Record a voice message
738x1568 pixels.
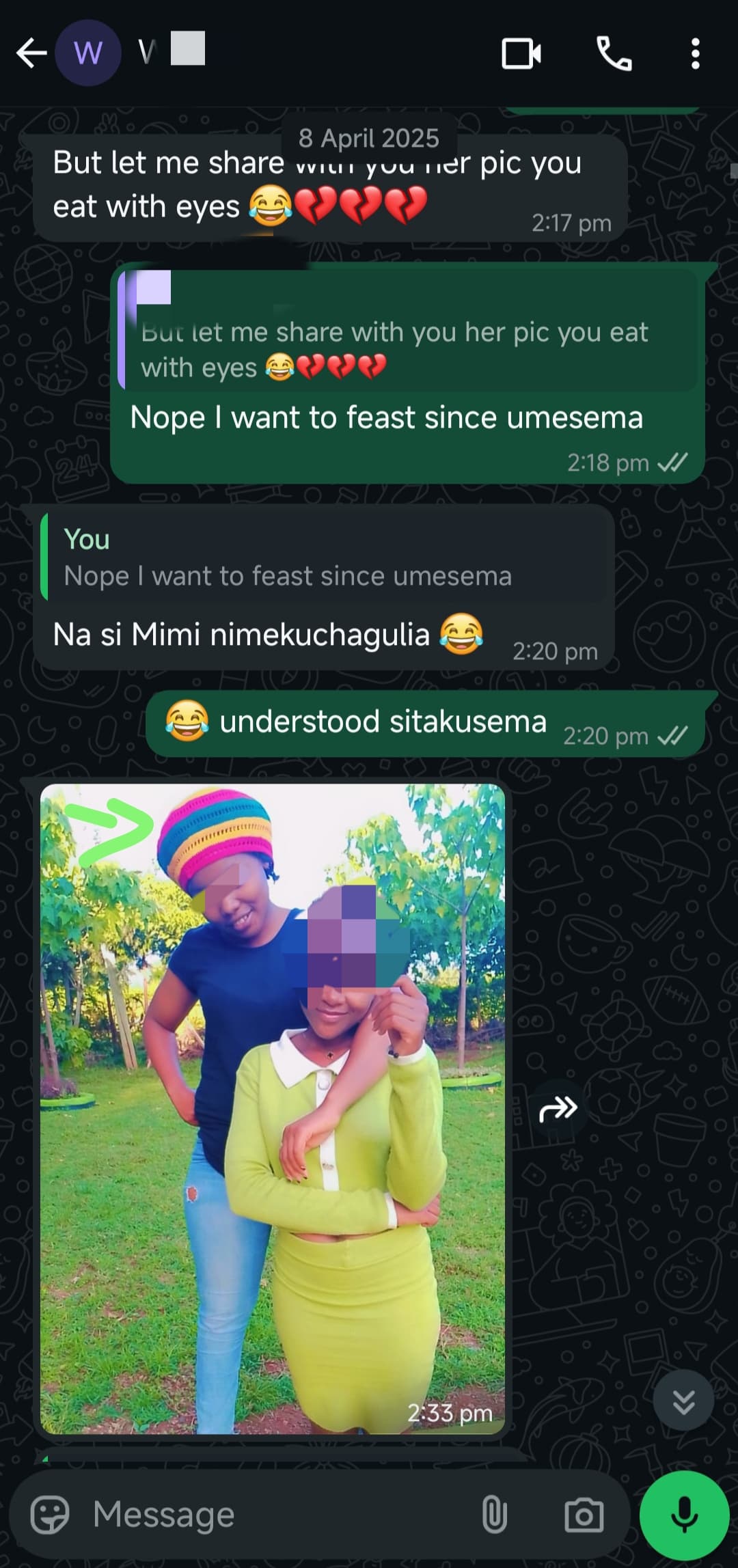pos(684,1515)
